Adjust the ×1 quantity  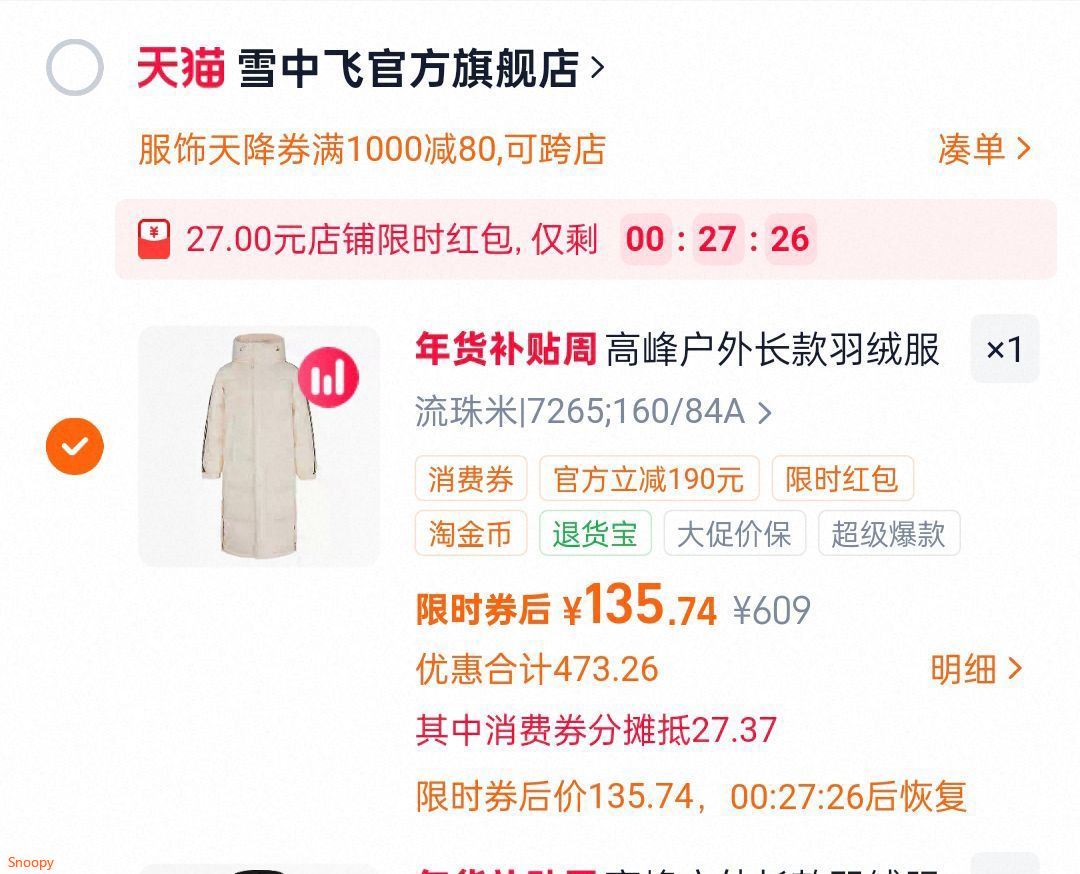1004,349
